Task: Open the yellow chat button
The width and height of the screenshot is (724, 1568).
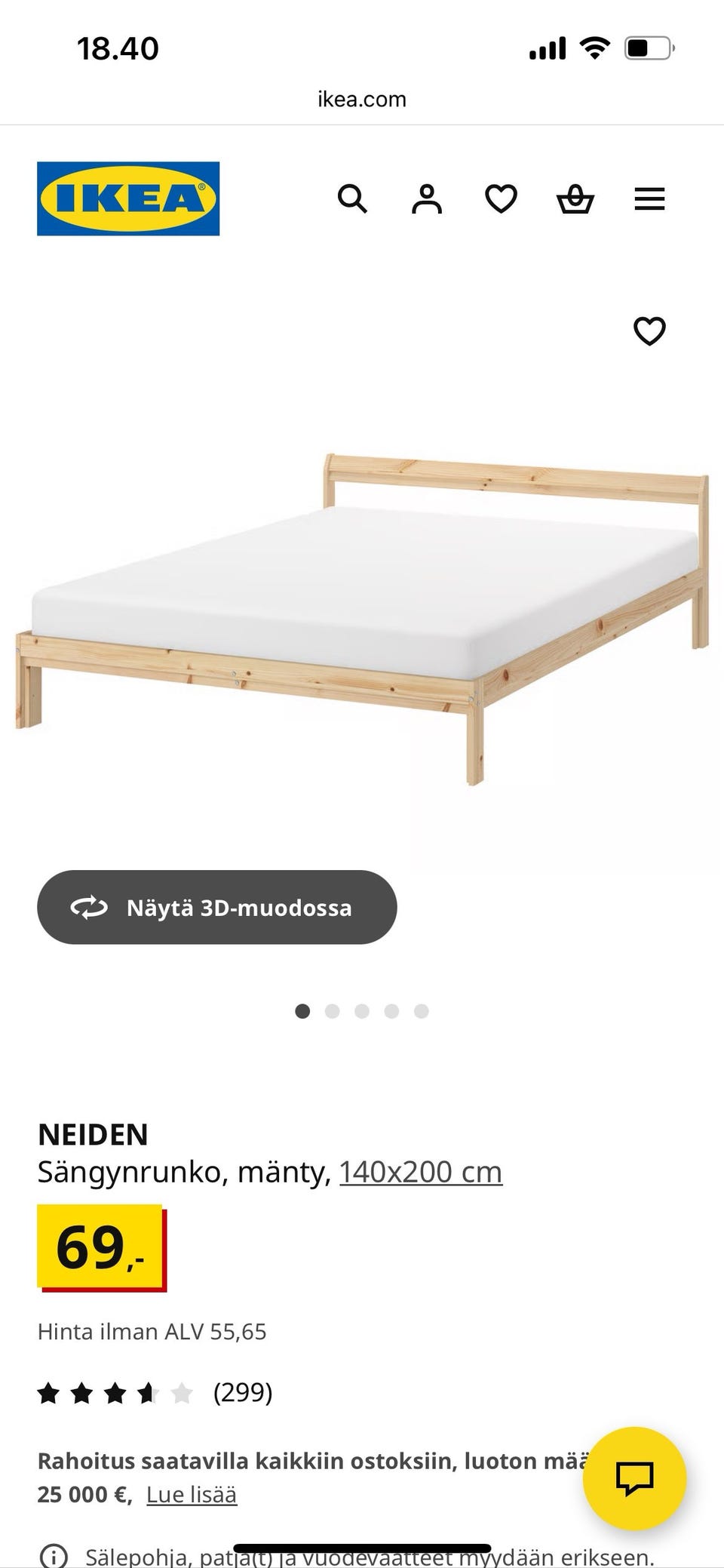Action: coord(634,1478)
